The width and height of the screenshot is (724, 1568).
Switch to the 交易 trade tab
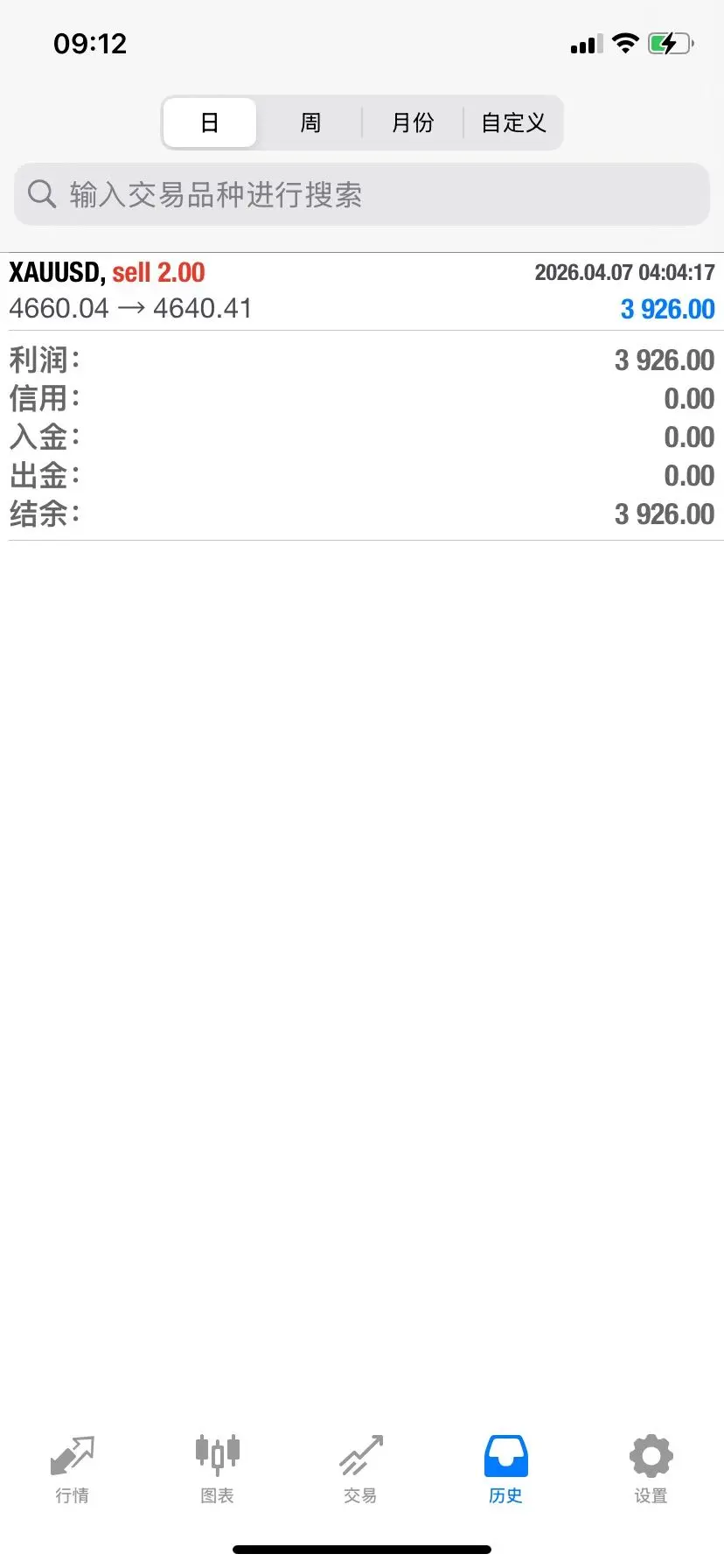361,1468
